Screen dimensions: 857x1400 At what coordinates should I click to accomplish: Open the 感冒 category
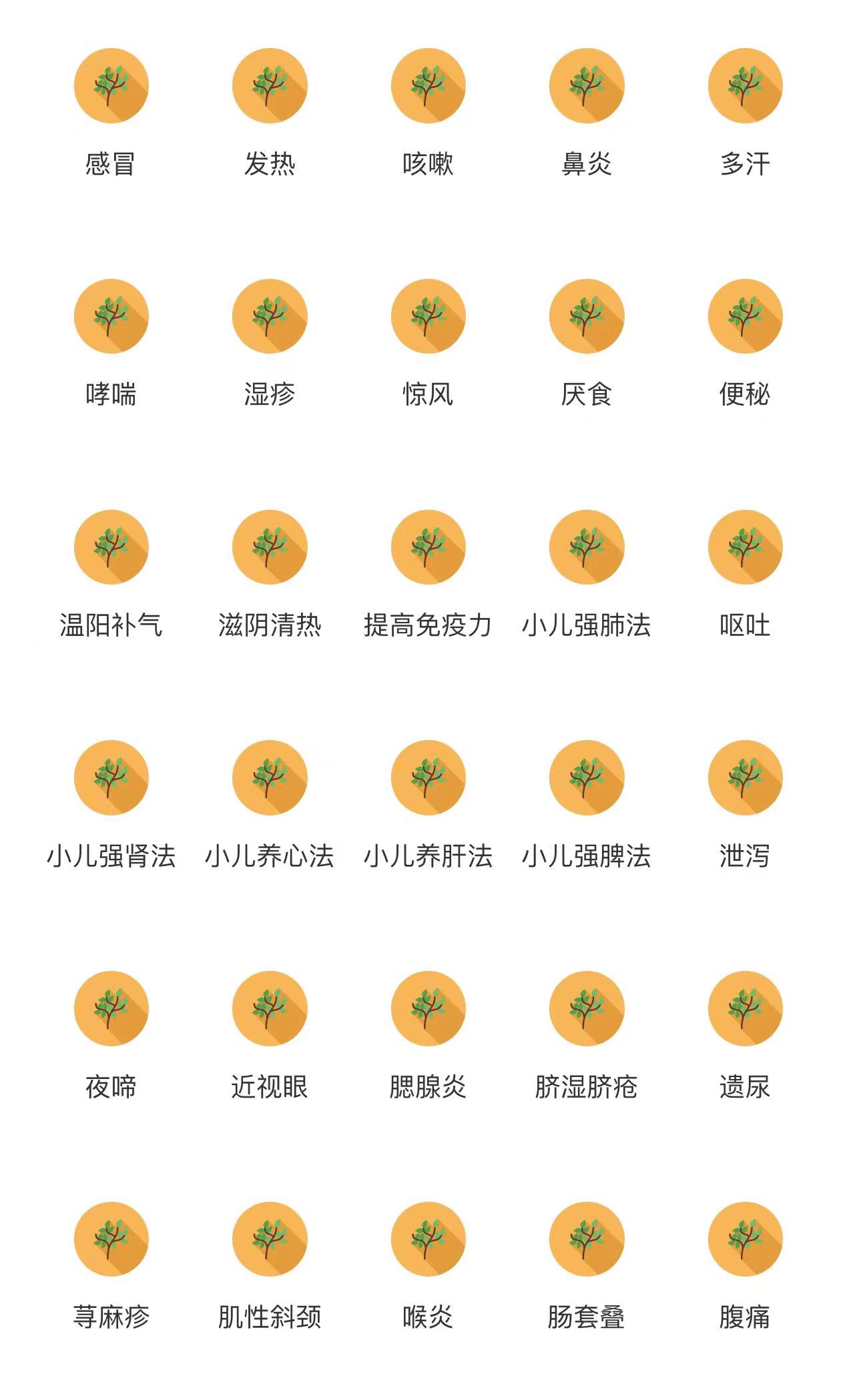point(111,86)
